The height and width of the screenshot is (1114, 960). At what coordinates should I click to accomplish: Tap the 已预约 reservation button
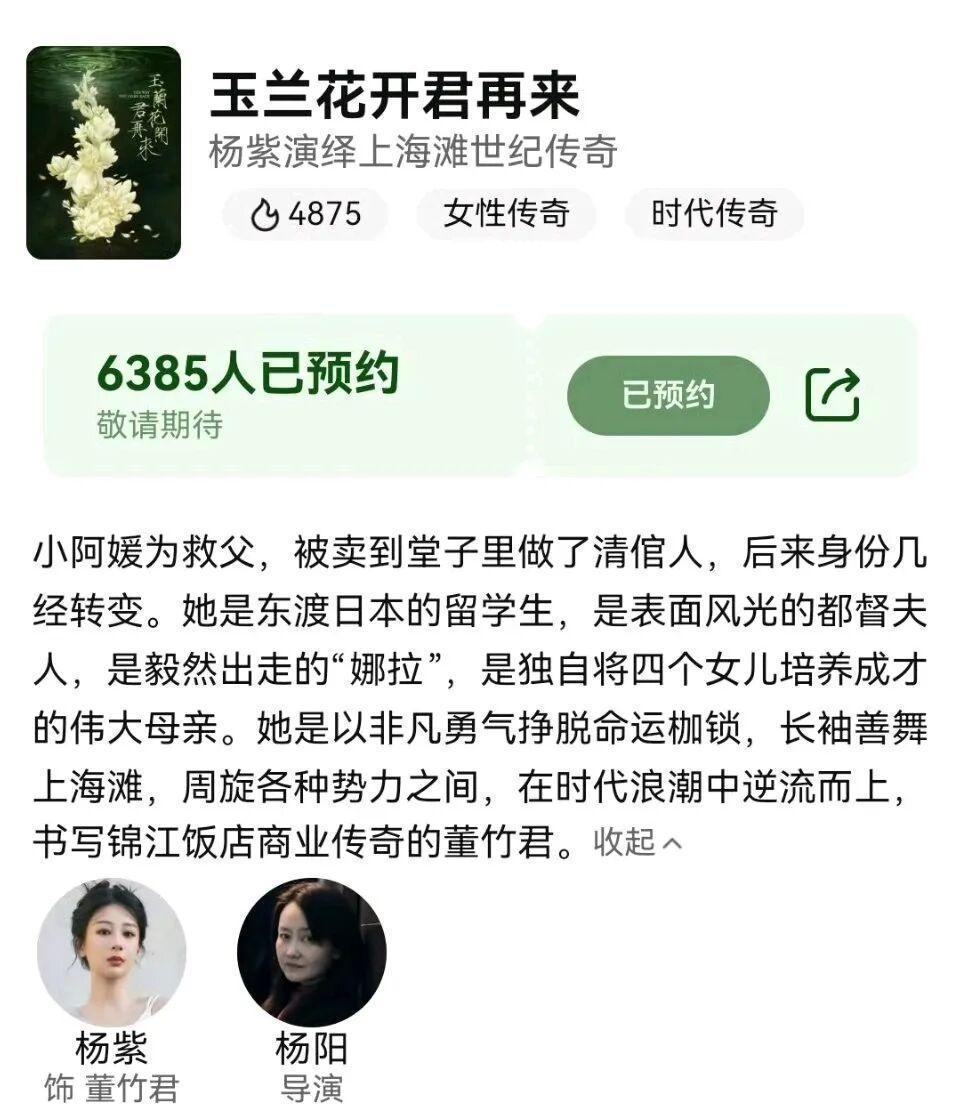[668, 395]
